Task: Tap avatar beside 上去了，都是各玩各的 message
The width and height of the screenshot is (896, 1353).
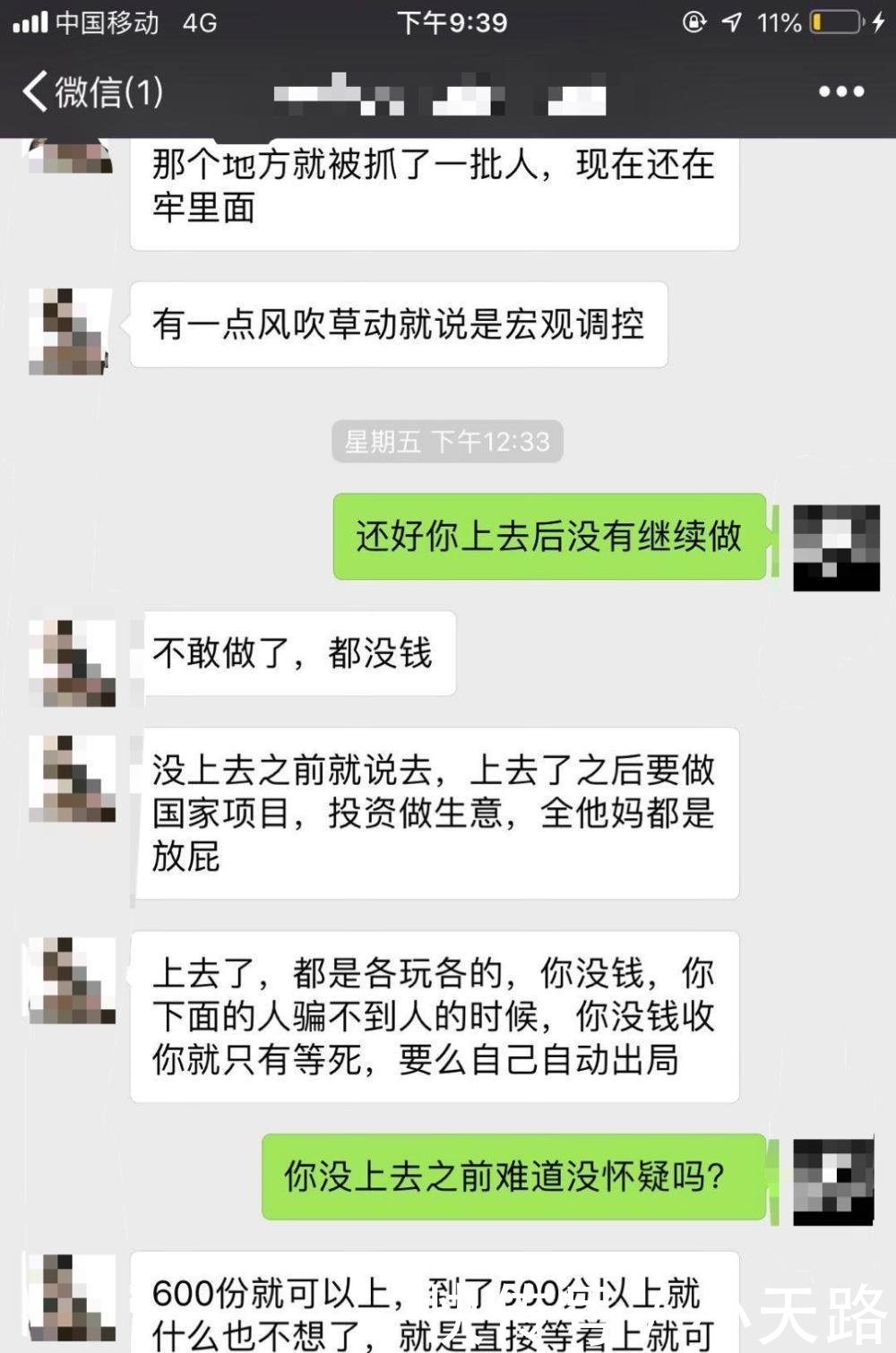Action: point(72,980)
